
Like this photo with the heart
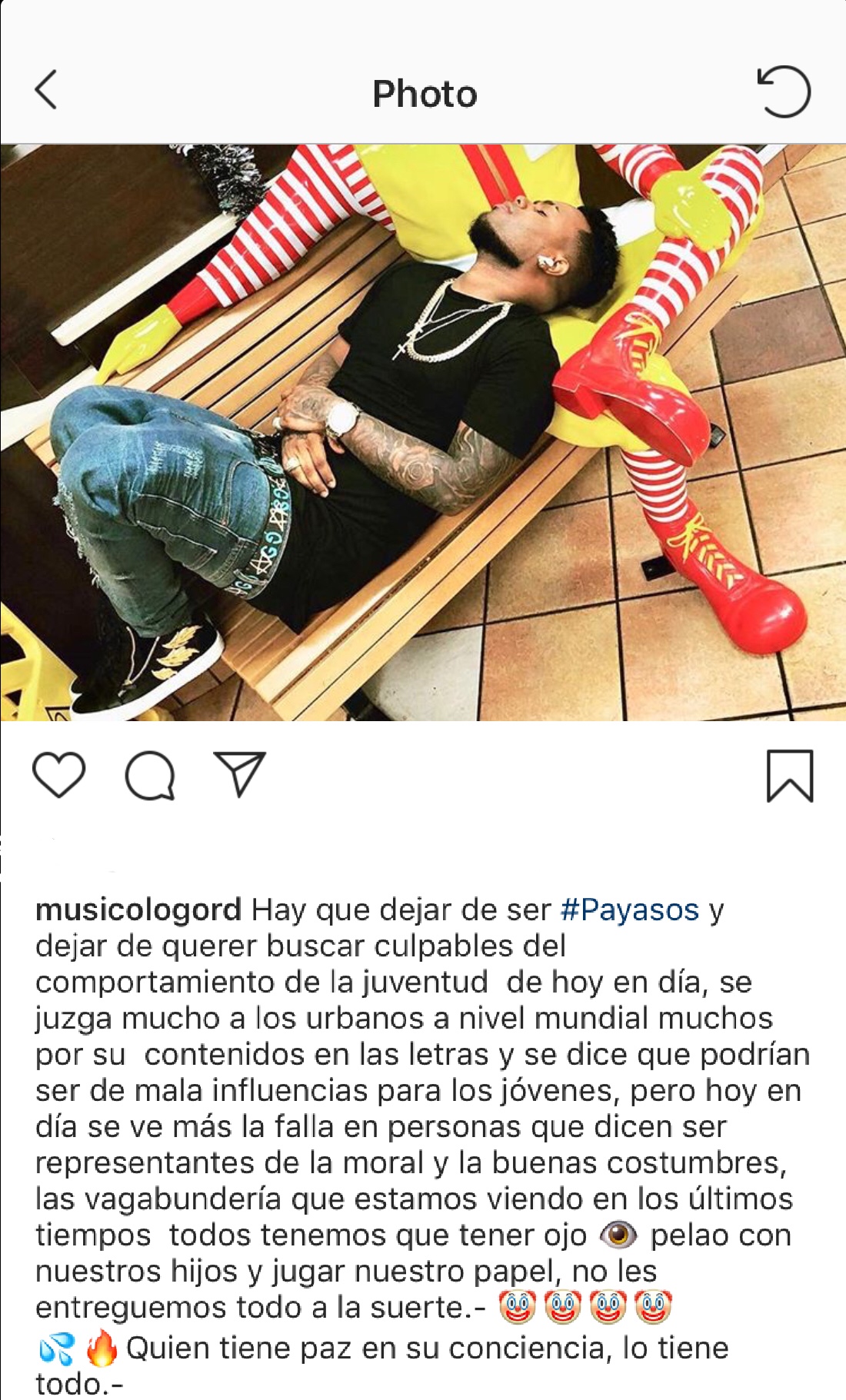click(x=59, y=775)
